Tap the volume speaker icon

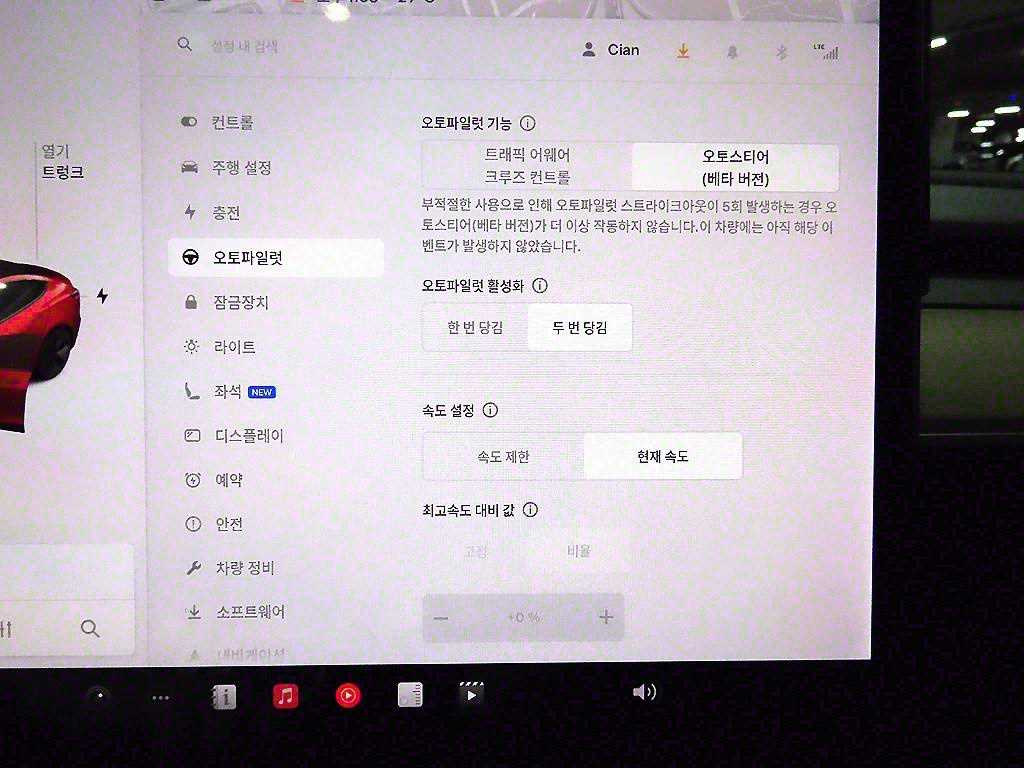(x=644, y=692)
